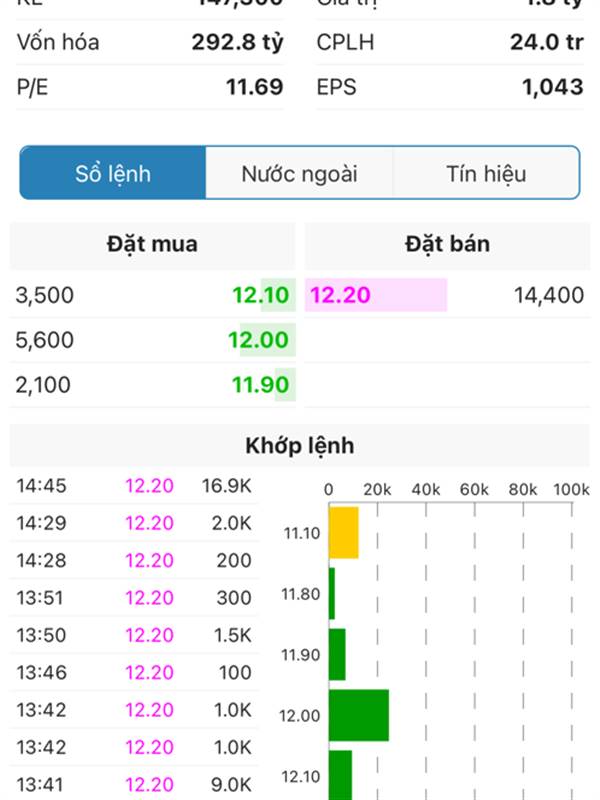Image resolution: width=600 pixels, height=800 pixels.
Task: Open the Tín hiệu tab
Action: click(486, 174)
